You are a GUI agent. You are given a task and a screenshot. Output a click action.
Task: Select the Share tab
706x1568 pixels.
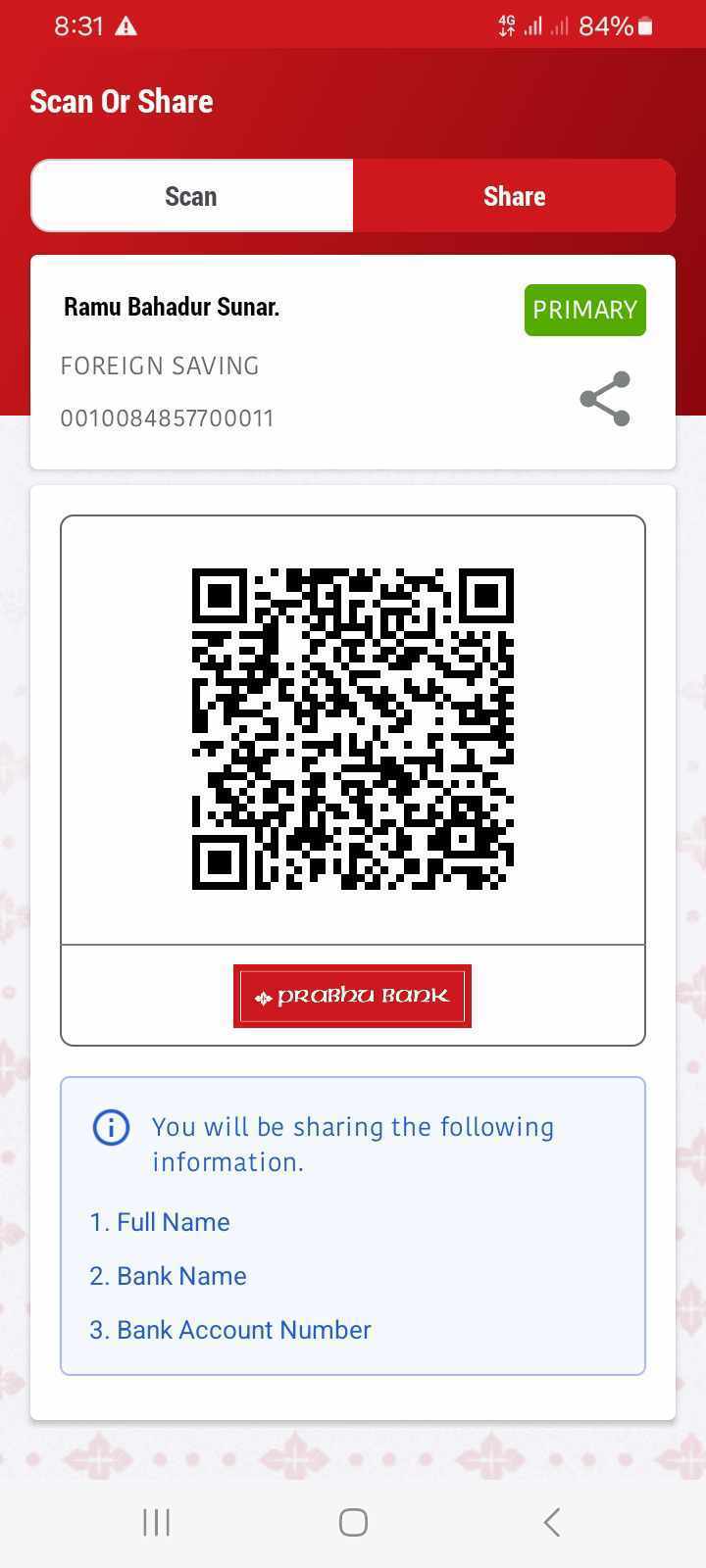pos(514,196)
